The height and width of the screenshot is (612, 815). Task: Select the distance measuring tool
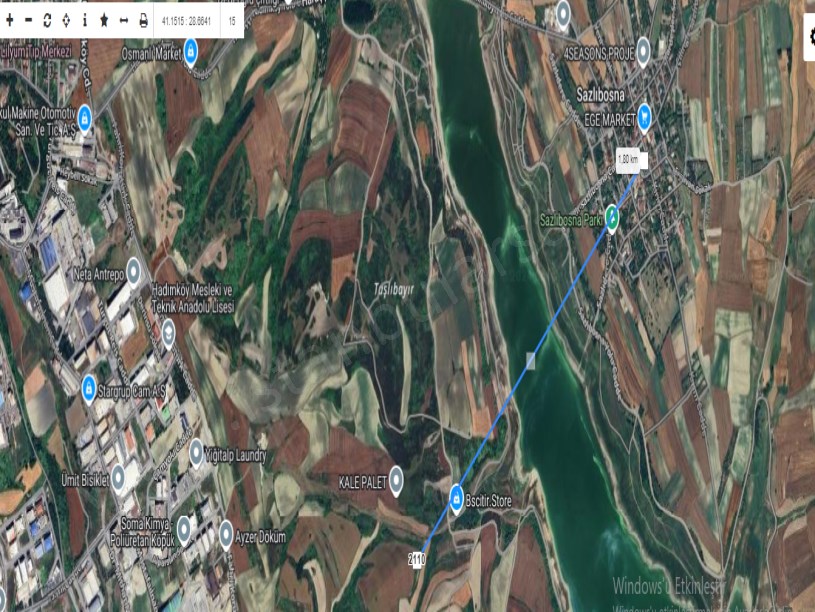(x=123, y=20)
